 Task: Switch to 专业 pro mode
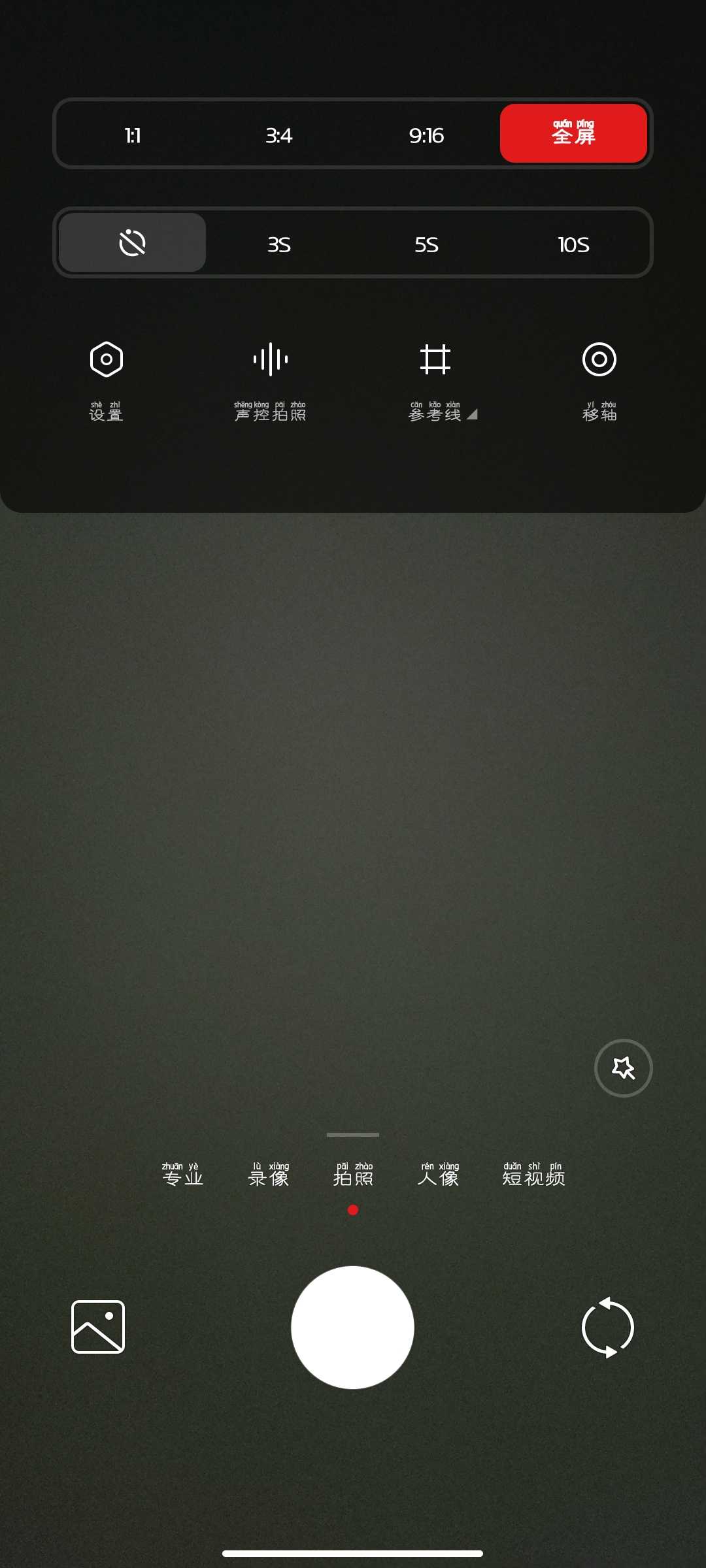[x=182, y=1175]
